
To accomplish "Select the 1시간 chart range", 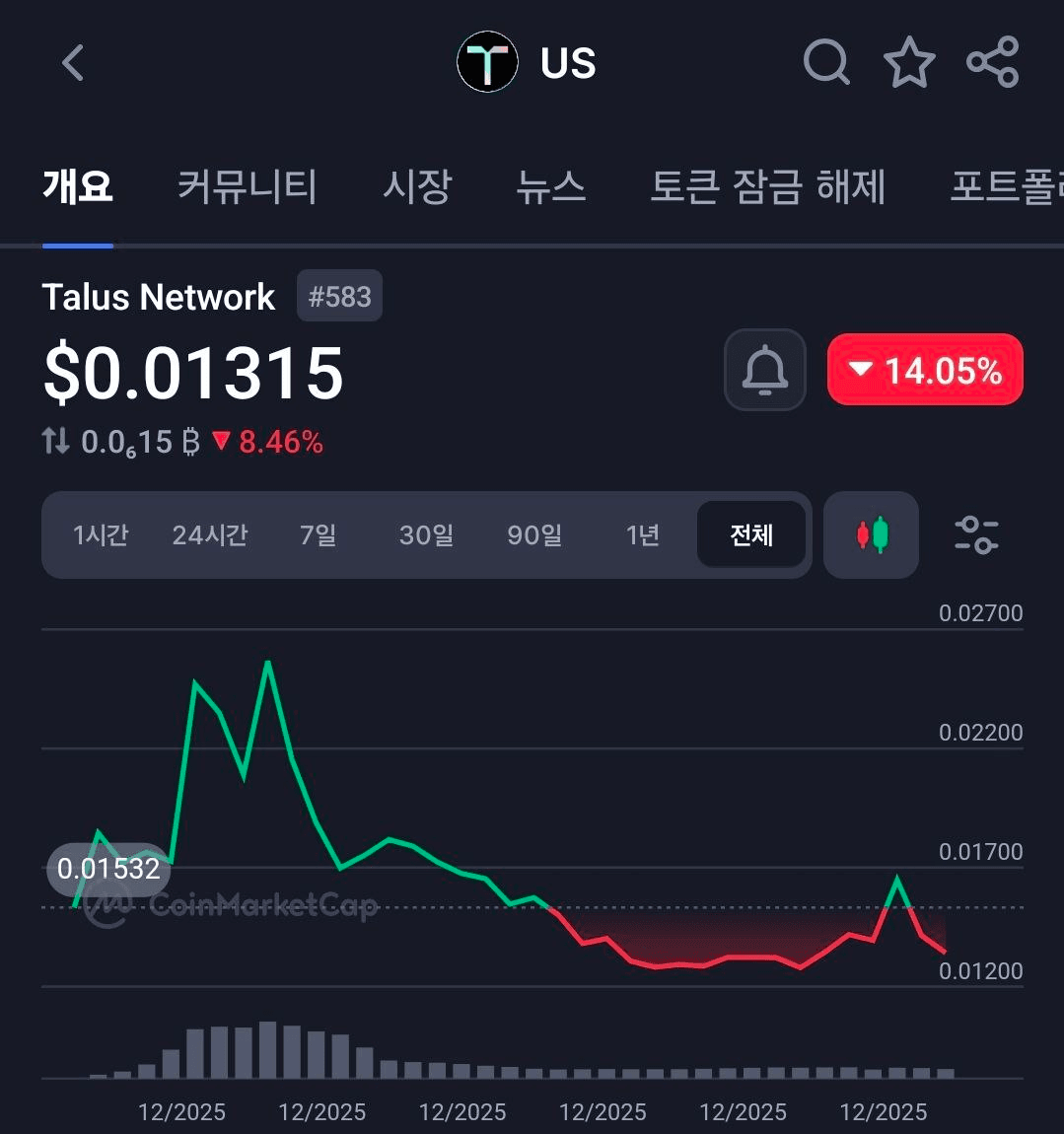I will coord(101,535).
